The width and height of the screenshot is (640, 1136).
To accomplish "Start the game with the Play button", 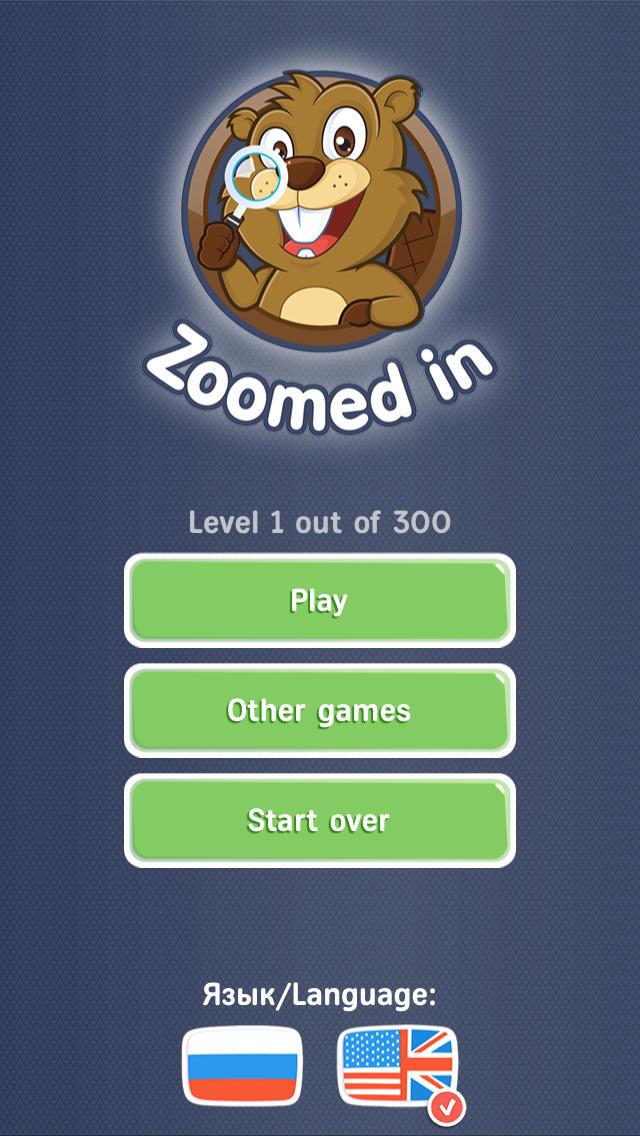I will (x=319, y=601).
